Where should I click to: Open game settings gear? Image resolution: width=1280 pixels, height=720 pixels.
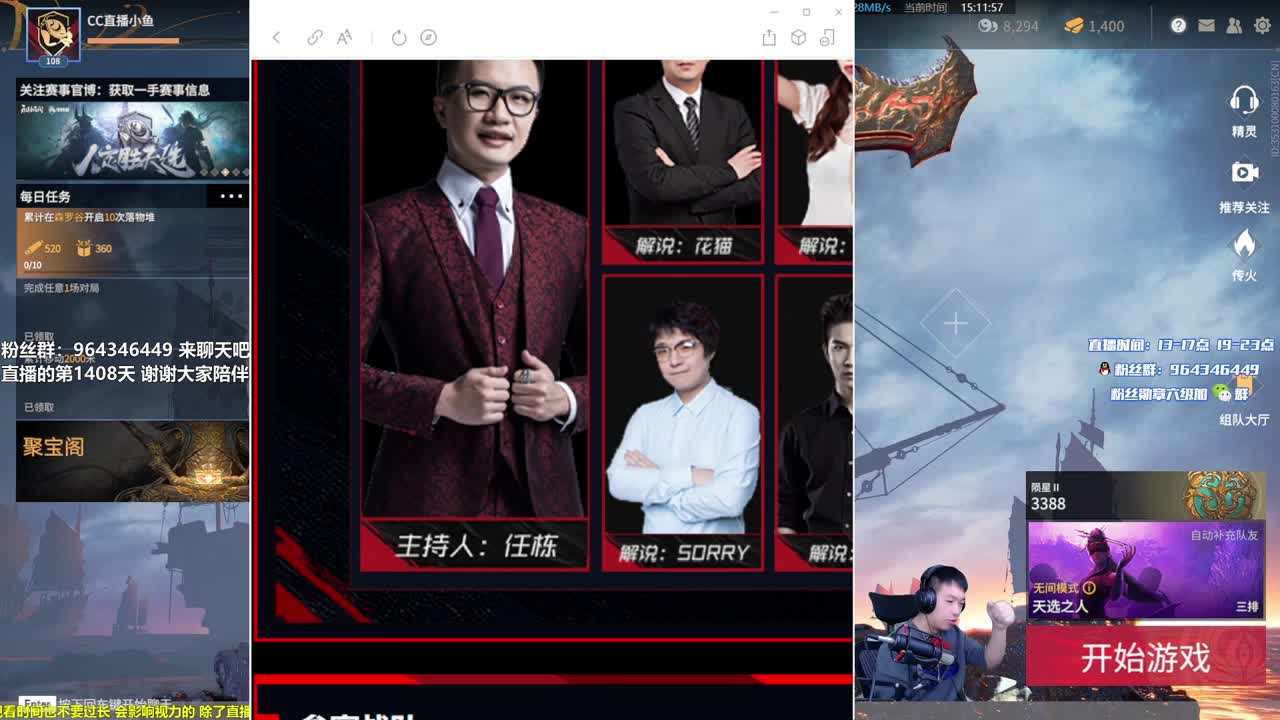(1262, 26)
